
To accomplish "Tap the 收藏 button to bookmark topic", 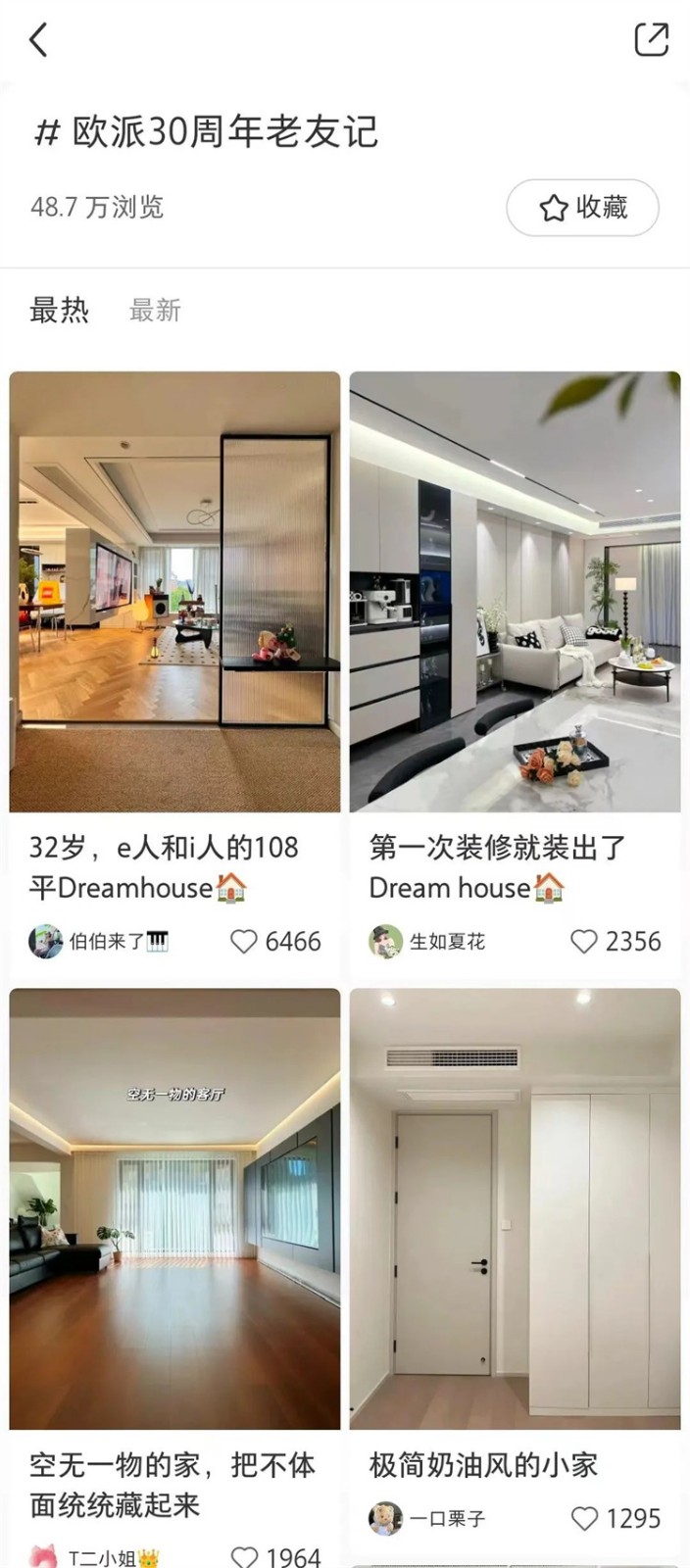I will pyautogui.click(x=582, y=208).
